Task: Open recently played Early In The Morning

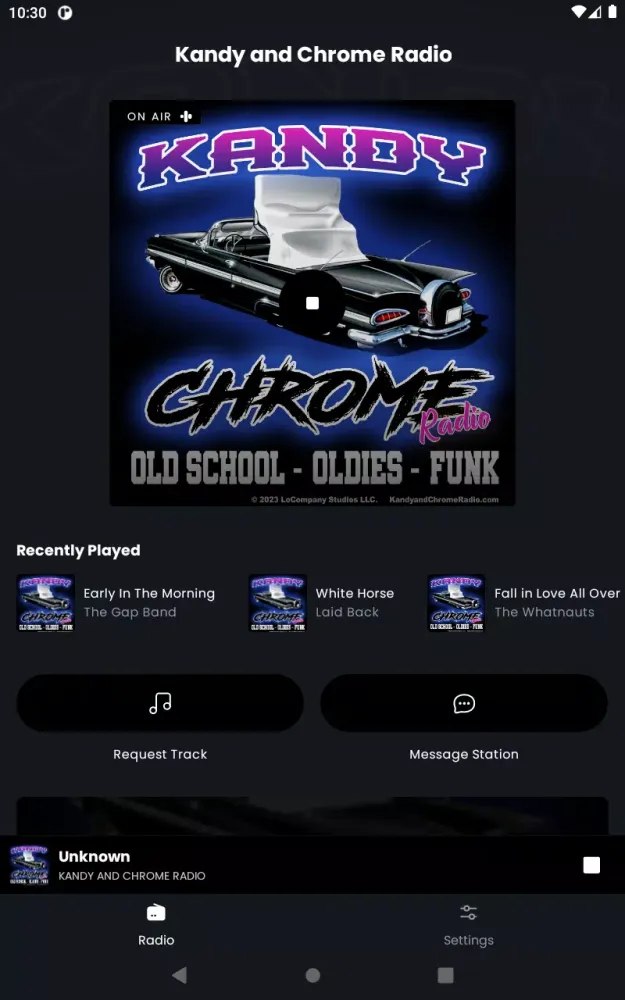Action: tap(117, 602)
